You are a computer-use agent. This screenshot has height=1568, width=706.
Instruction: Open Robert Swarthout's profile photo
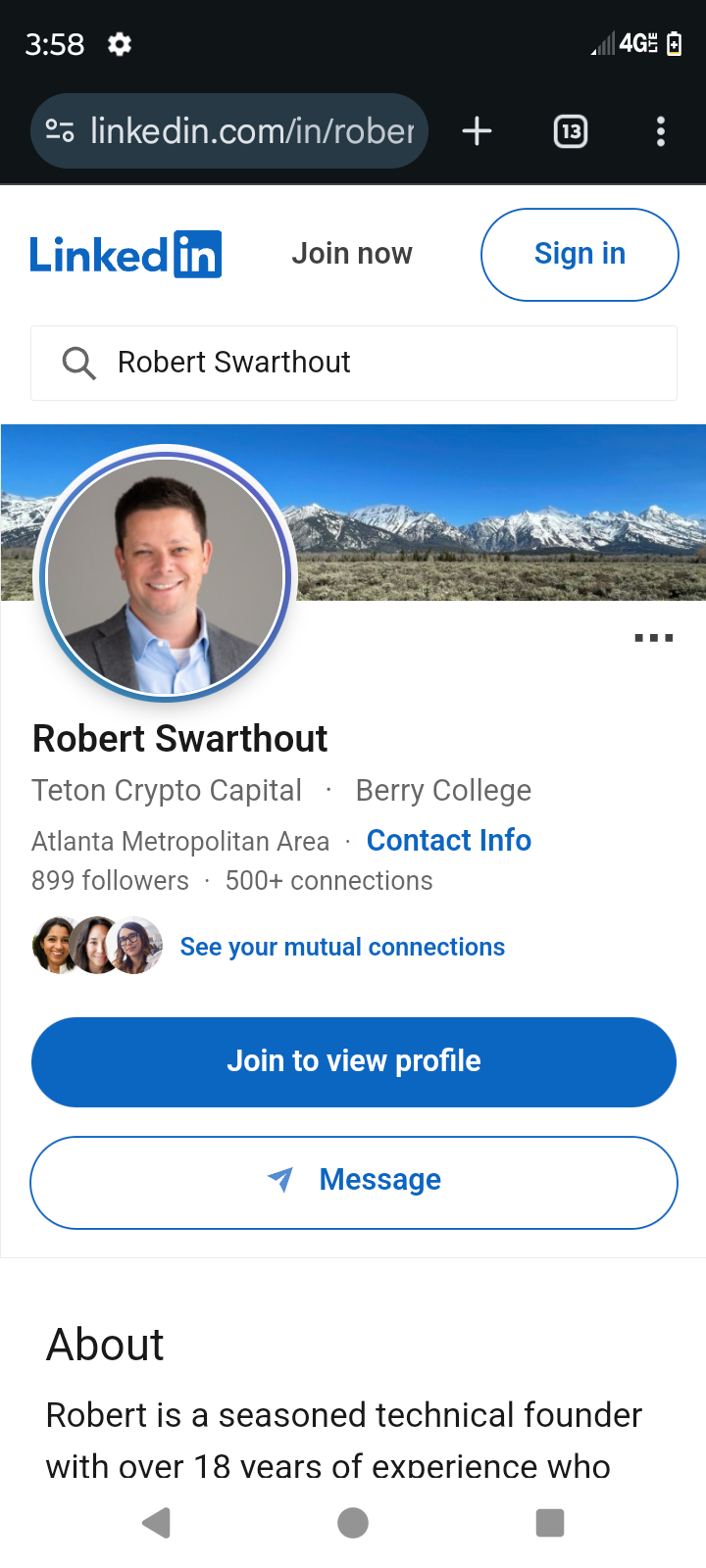coord(166,576)
